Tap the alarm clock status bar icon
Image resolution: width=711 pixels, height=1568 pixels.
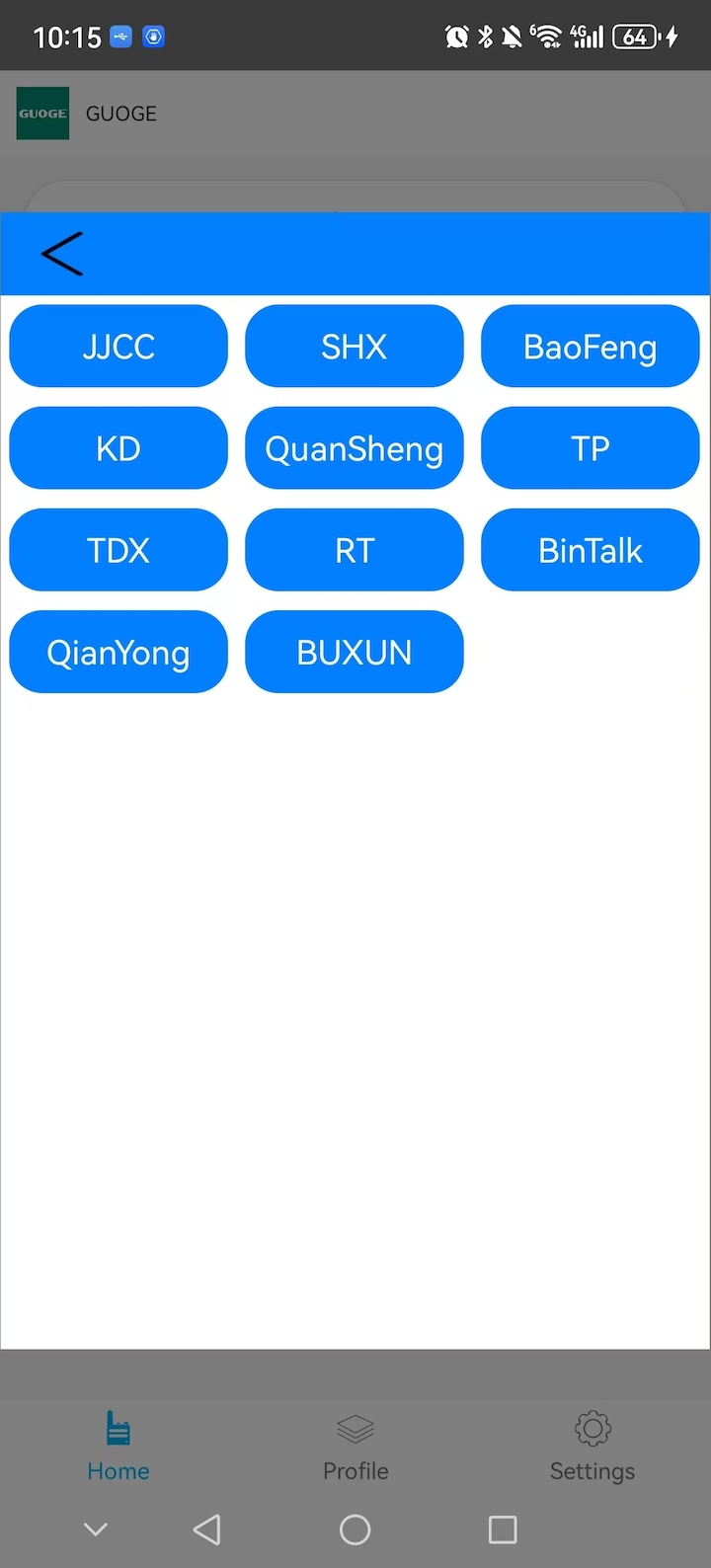(455, 36)
